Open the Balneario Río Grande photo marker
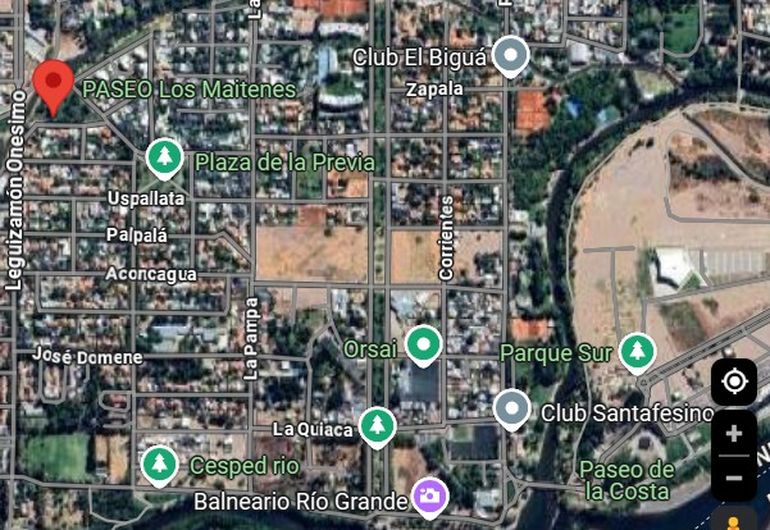Image resolution: width=770 pixels, height=530 pixels. (x=430, y=495)
